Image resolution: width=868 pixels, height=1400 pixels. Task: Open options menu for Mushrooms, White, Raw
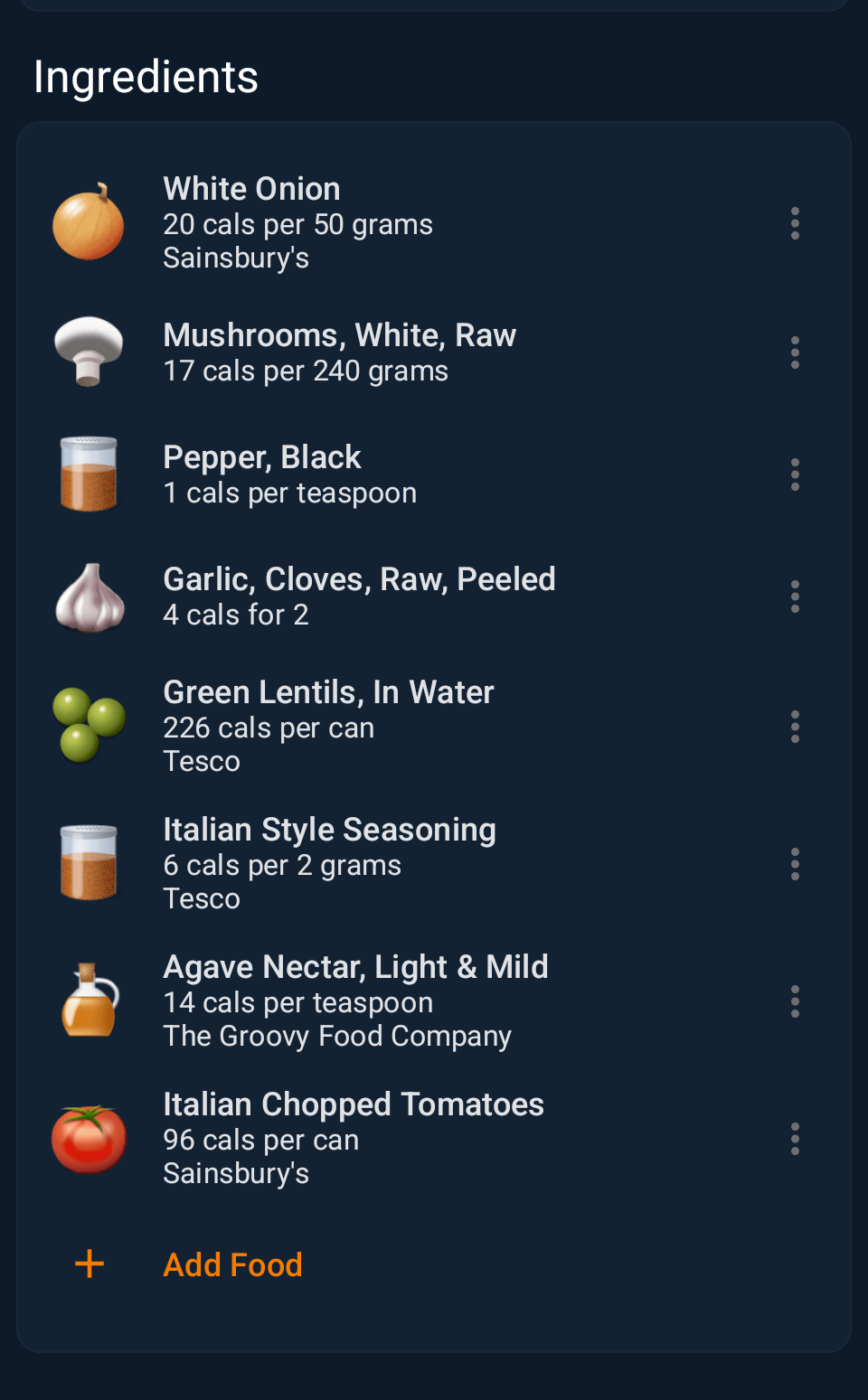tap(795, 352)
